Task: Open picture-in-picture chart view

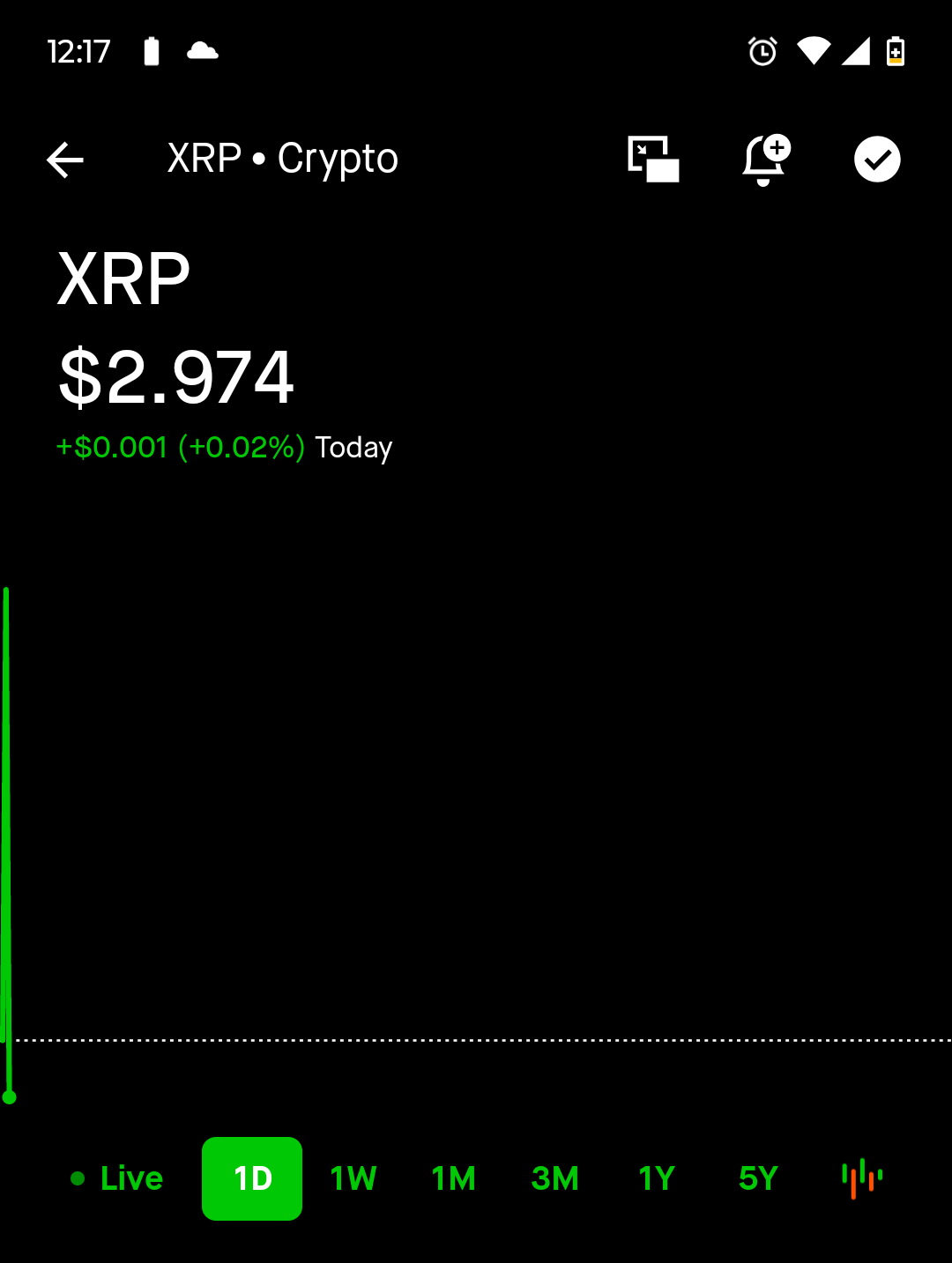Action: pyautogui.click(x=653, y=160)
